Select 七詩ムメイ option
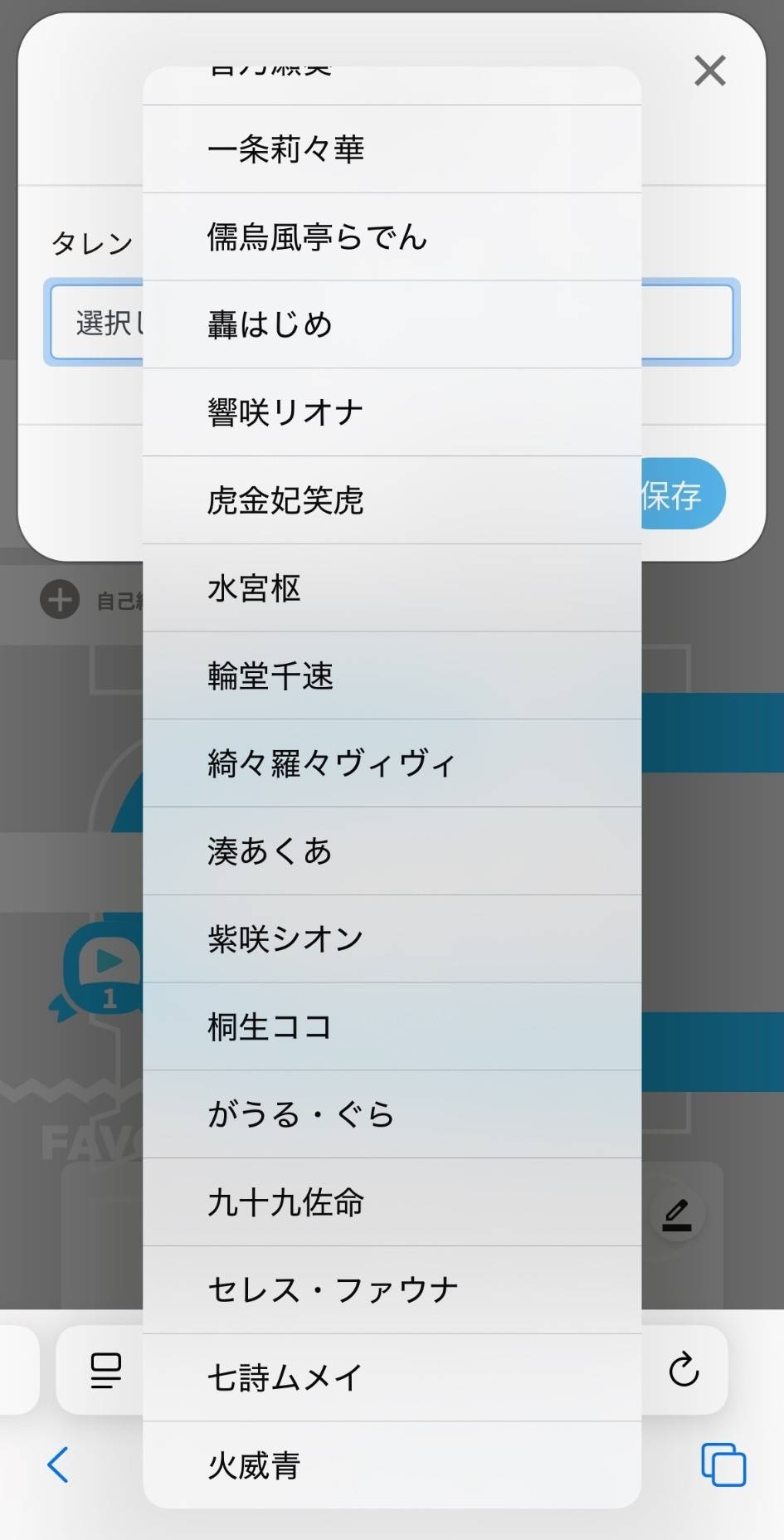Screen dimensions: 784x1540 (392, 1378)
